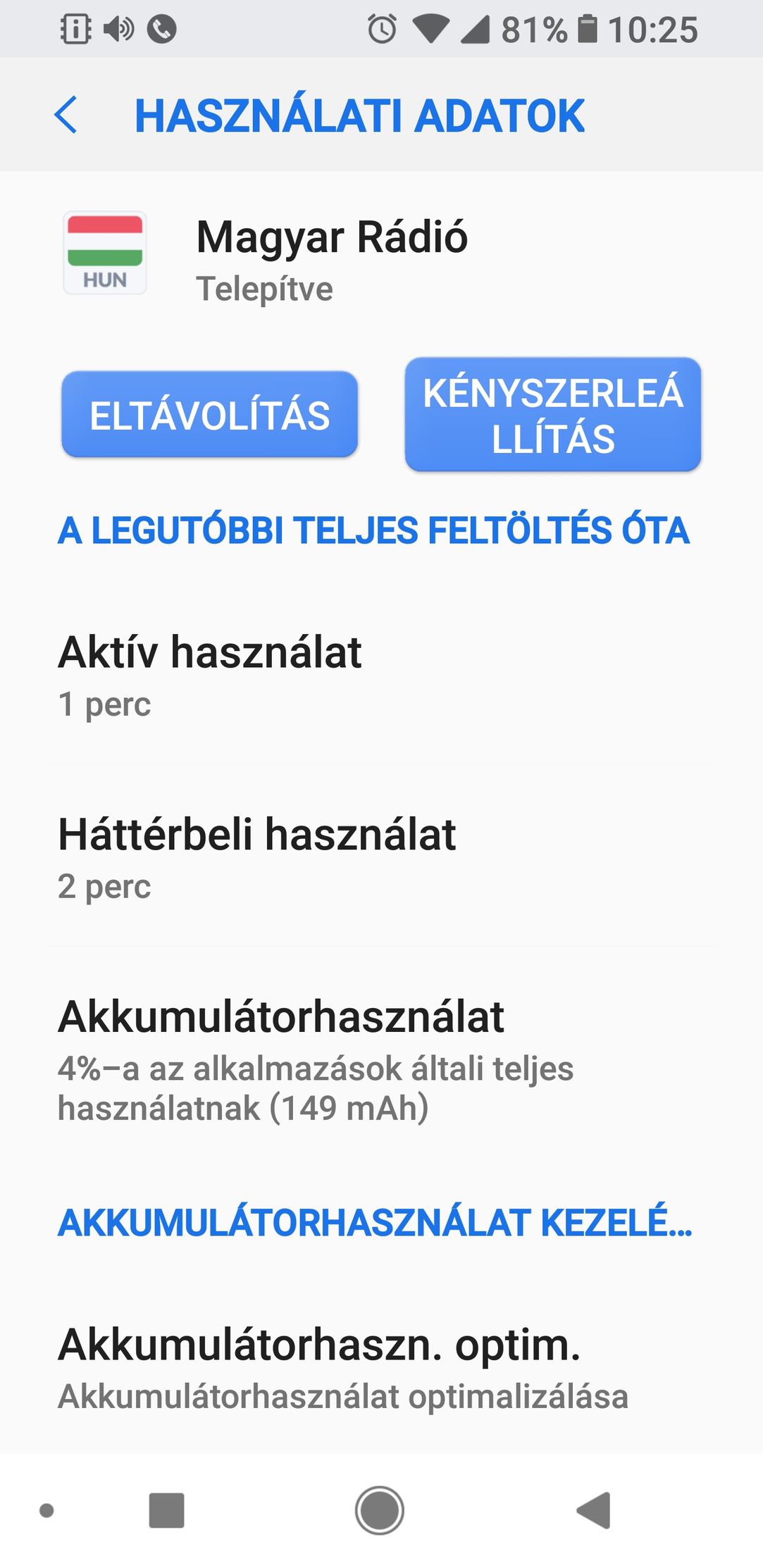Viewport: 763px width, 1568px height.
Task: Open recent apps via square button
Action: (x=167, y=1510)
